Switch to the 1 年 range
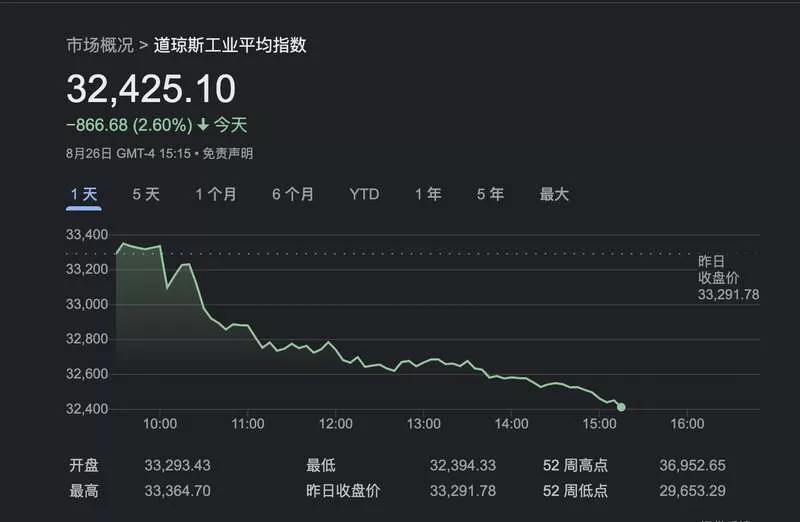800x522 pixels. 428,194
